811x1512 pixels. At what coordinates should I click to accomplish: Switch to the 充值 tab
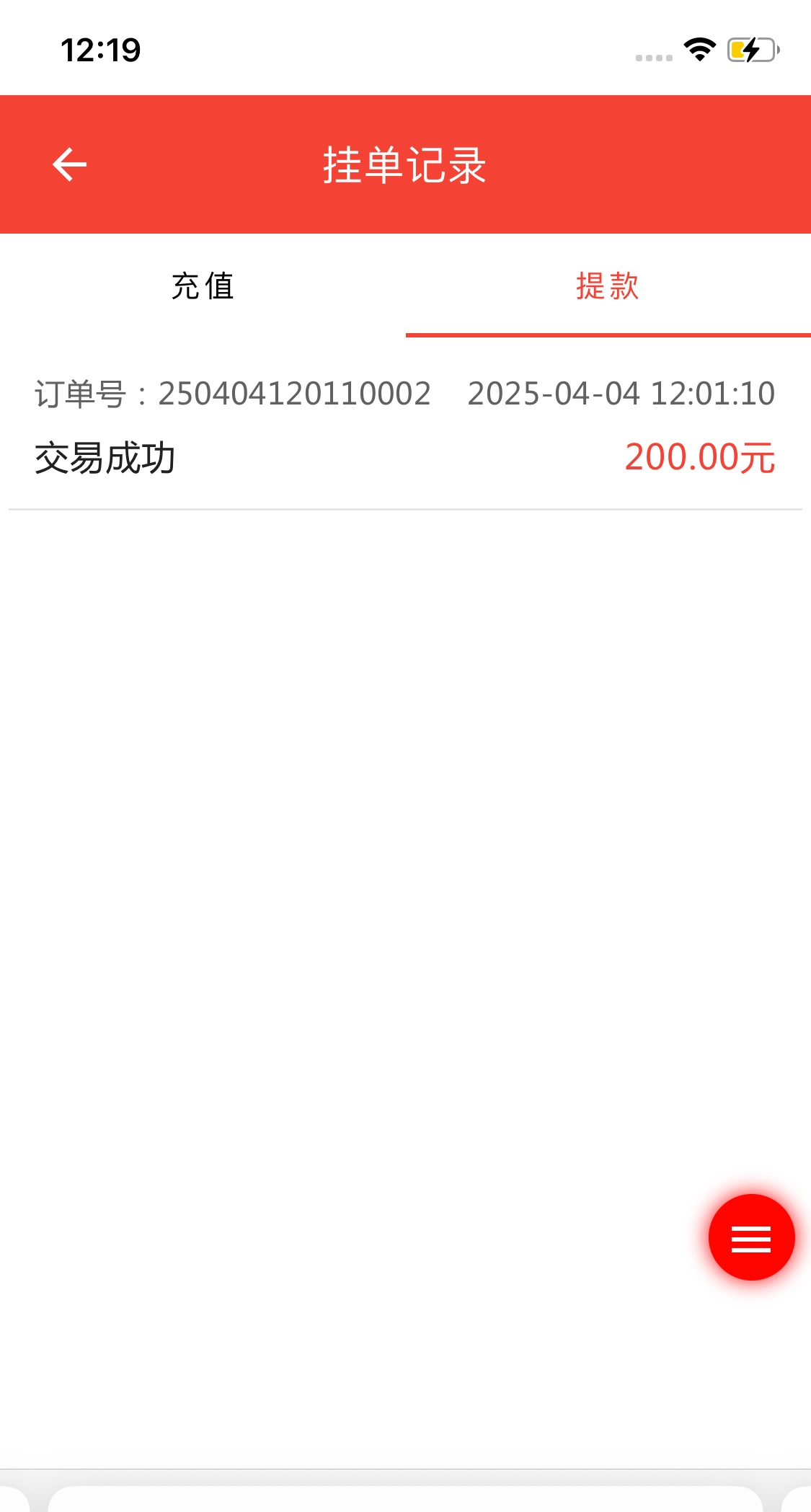[x=203, y=286]
